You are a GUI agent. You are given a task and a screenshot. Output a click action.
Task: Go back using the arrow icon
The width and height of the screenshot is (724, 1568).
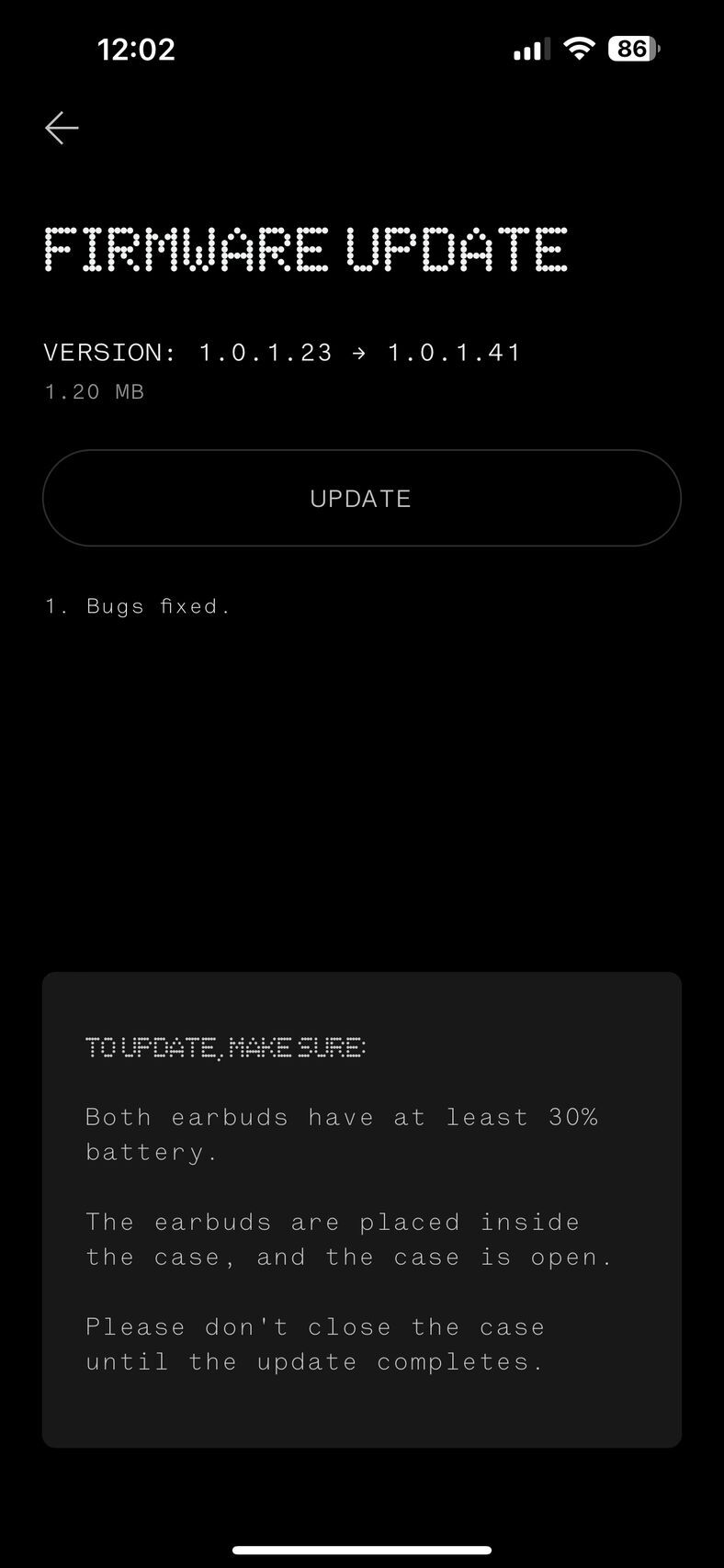tap(62, 128)
